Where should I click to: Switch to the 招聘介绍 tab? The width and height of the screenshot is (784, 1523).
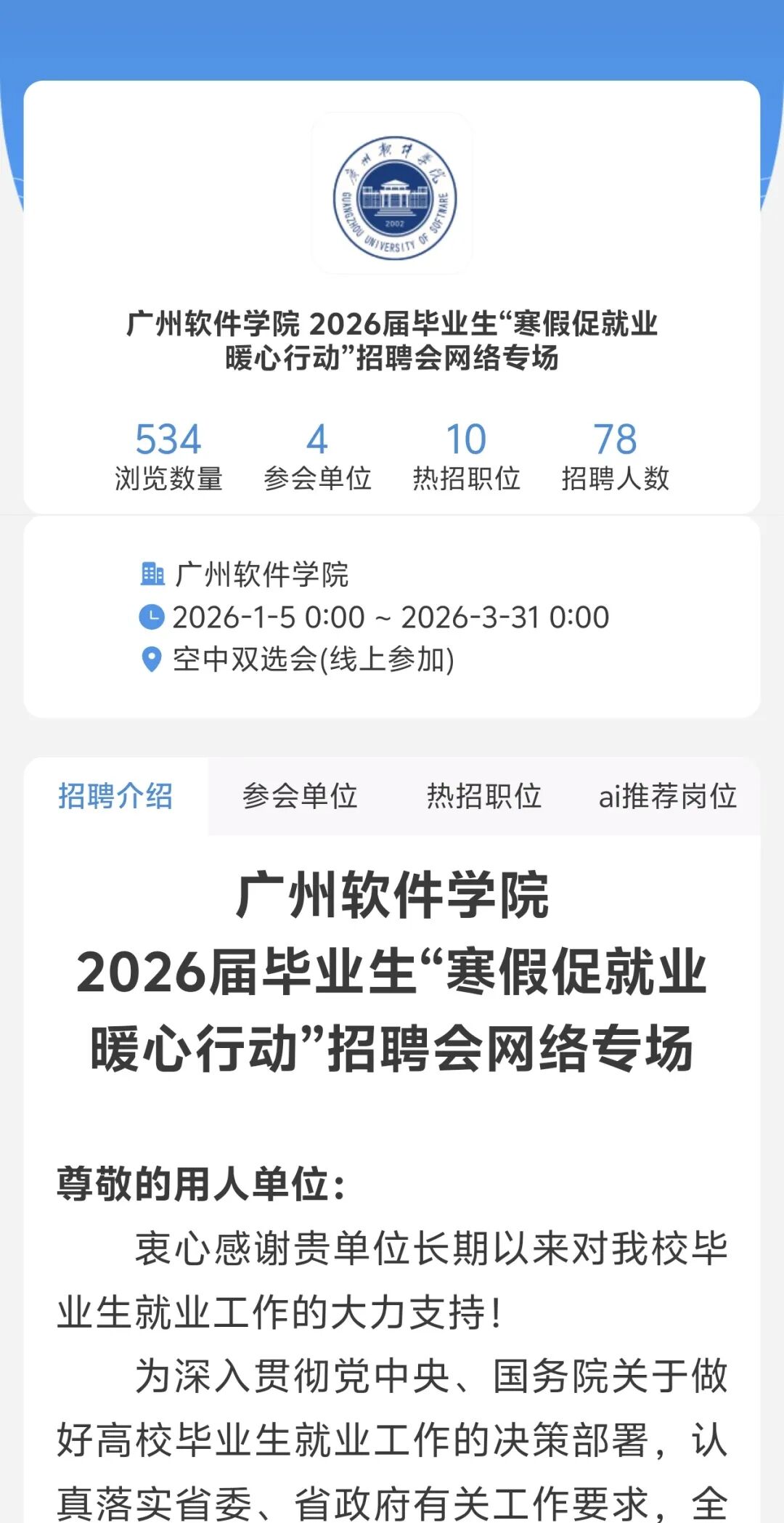115,796
